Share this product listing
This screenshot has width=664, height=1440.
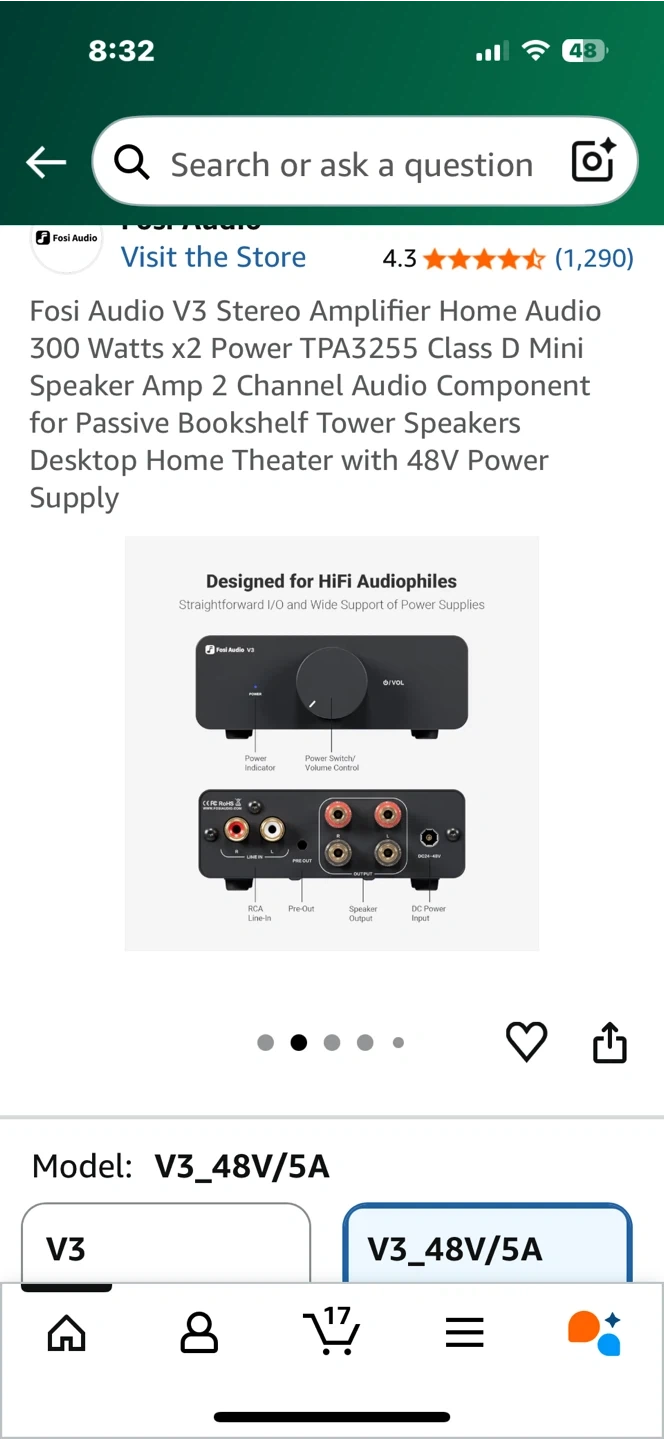(x=609, y=1042)
